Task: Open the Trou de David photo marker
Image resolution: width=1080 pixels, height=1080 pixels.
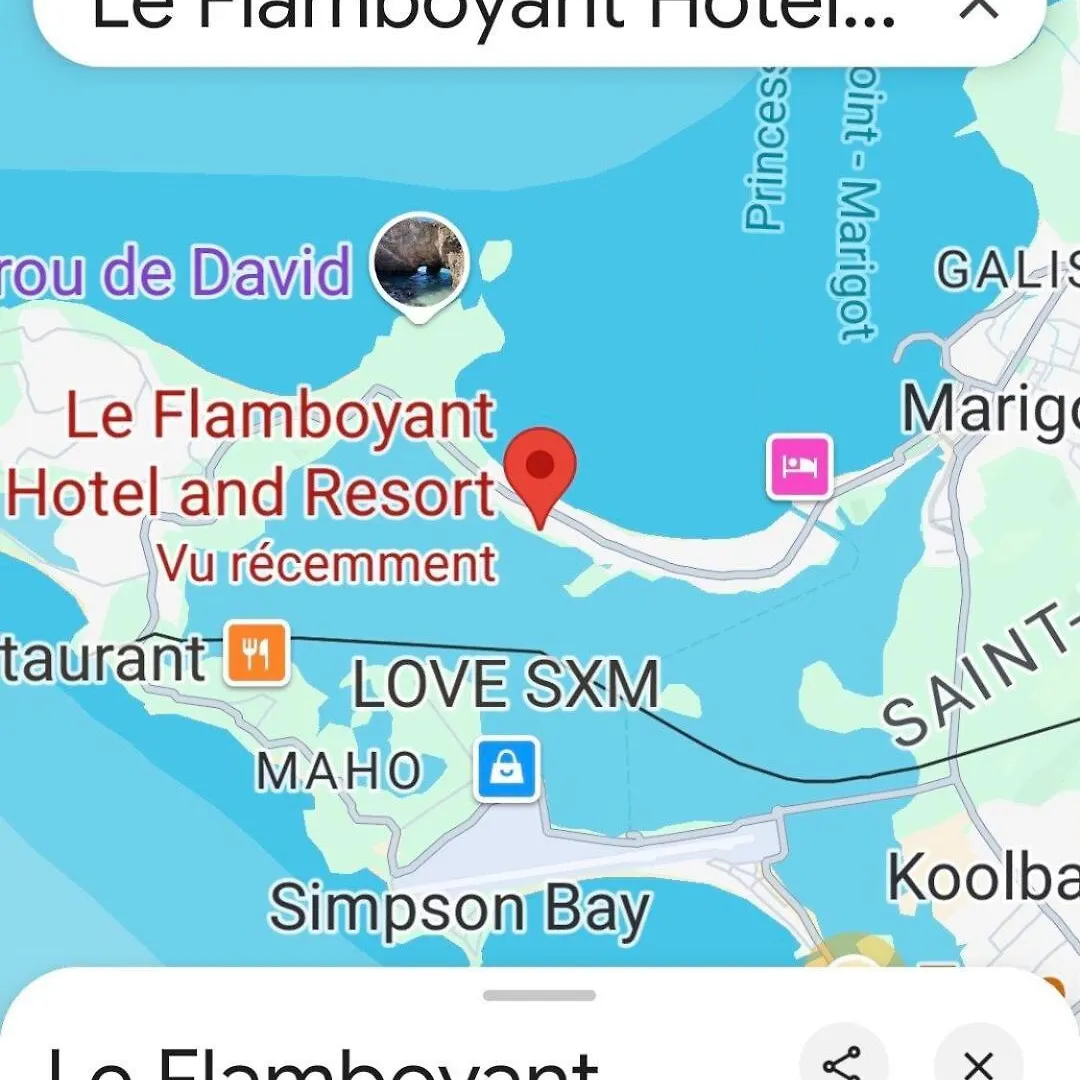Action: click(x=419, y=262)
